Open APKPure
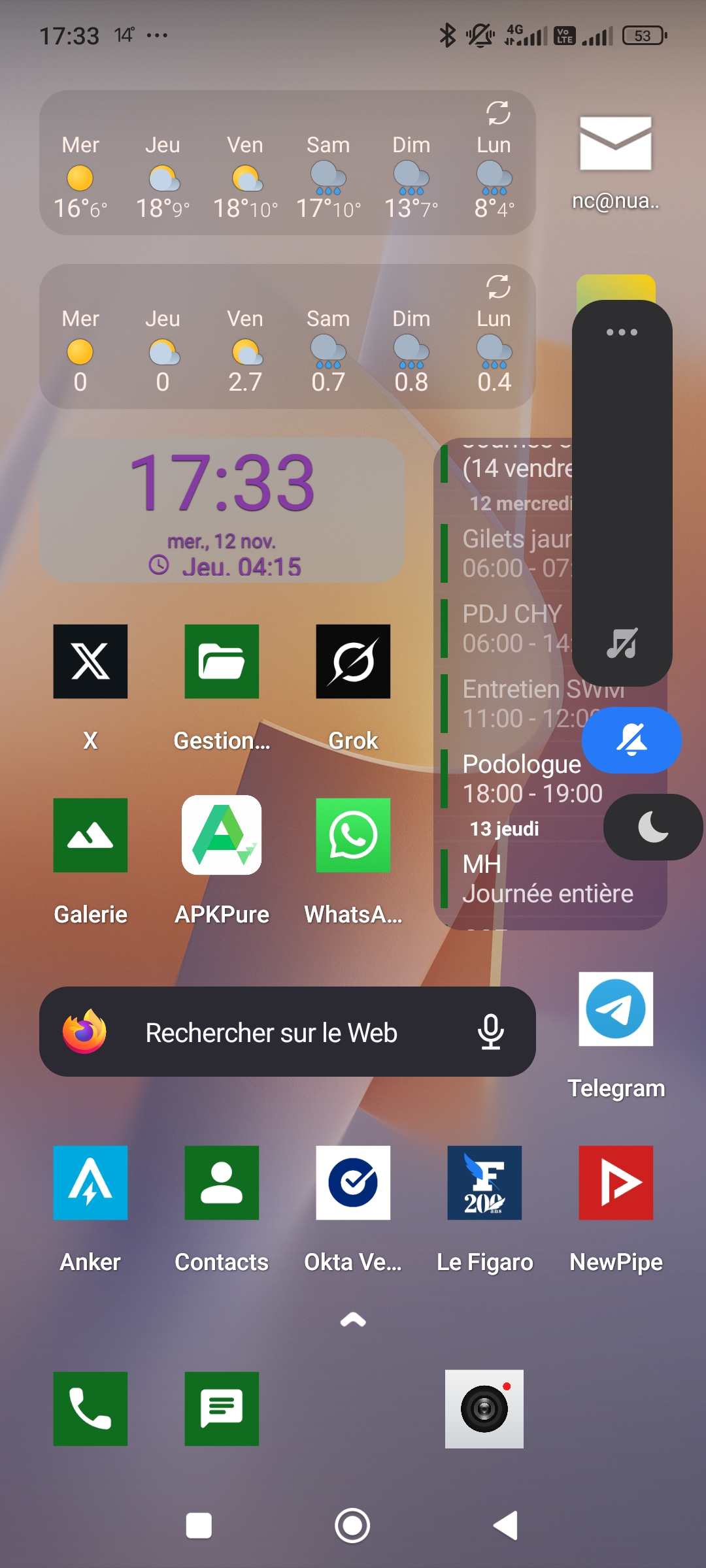 222,835
